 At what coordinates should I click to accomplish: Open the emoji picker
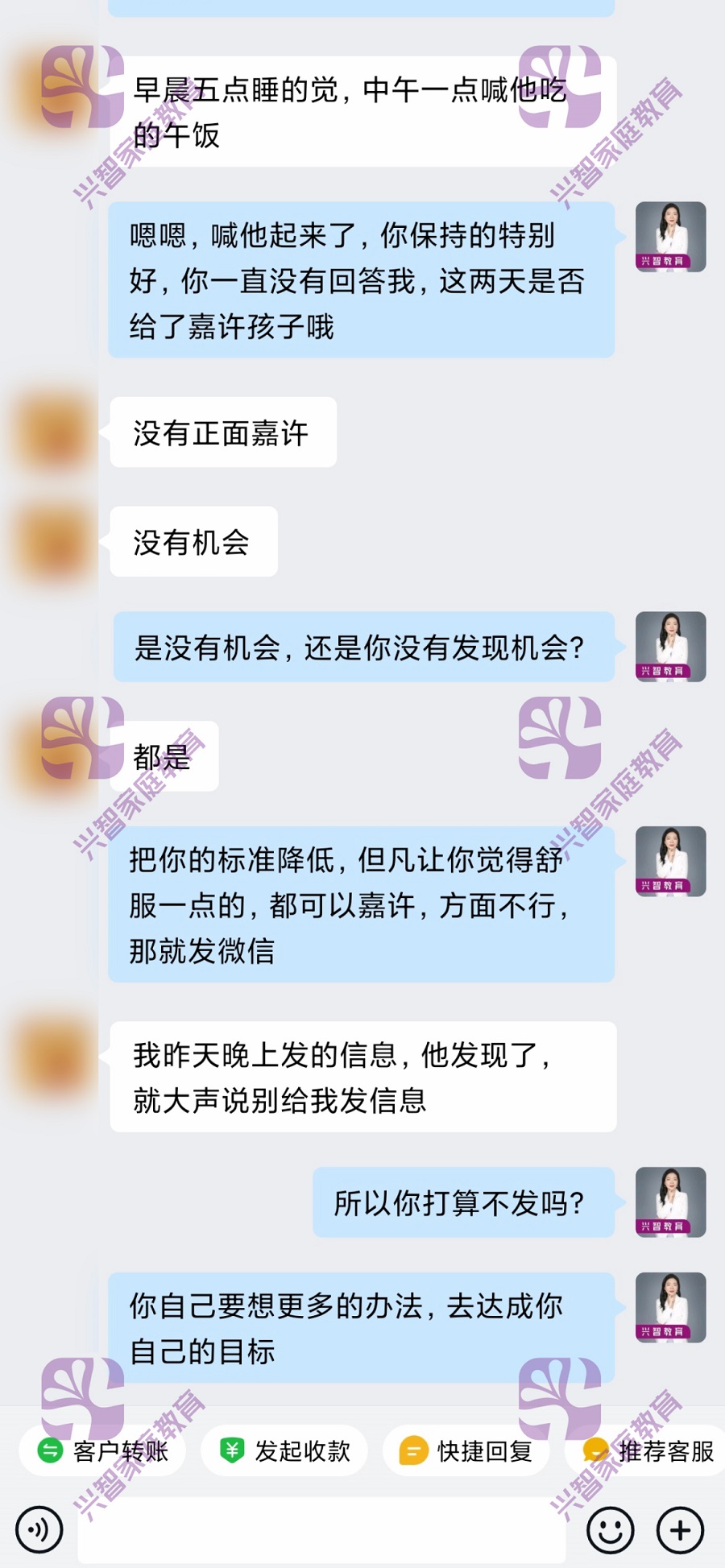(x=610, y=1529)
